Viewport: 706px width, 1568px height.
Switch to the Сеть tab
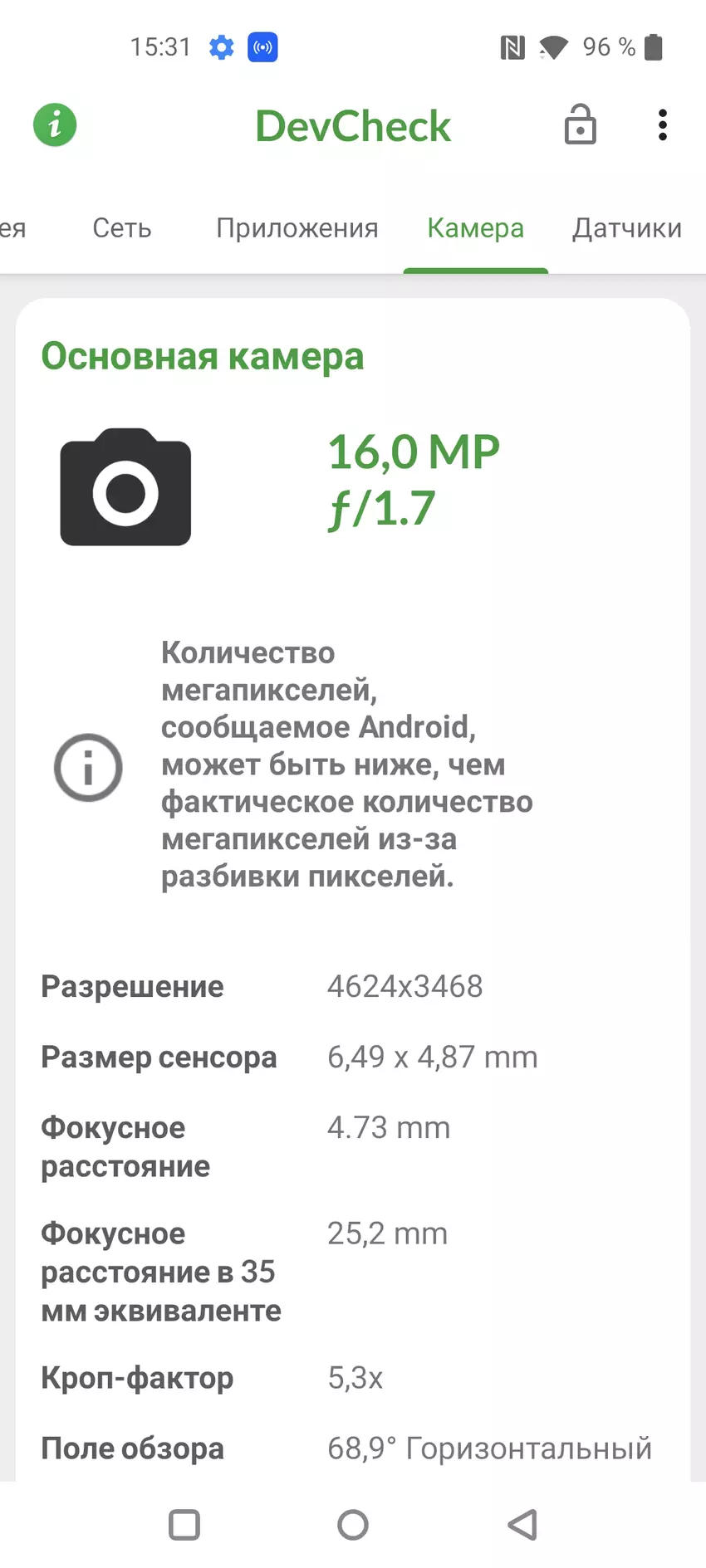122,227
